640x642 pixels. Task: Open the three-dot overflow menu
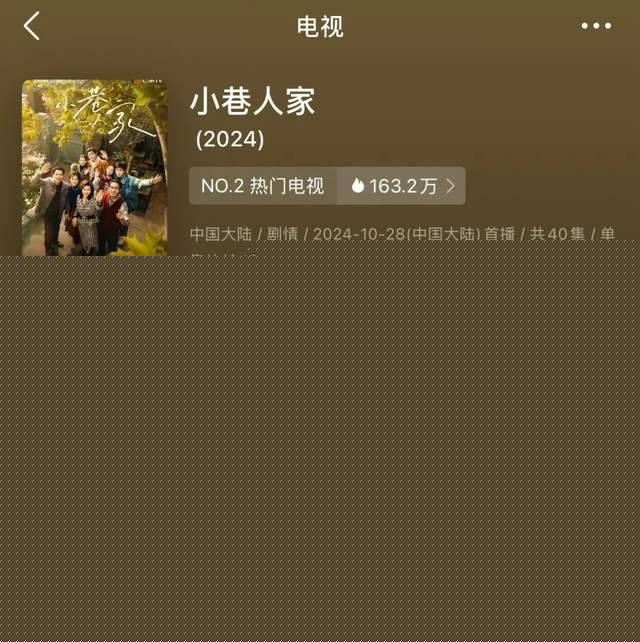[596, 26]
